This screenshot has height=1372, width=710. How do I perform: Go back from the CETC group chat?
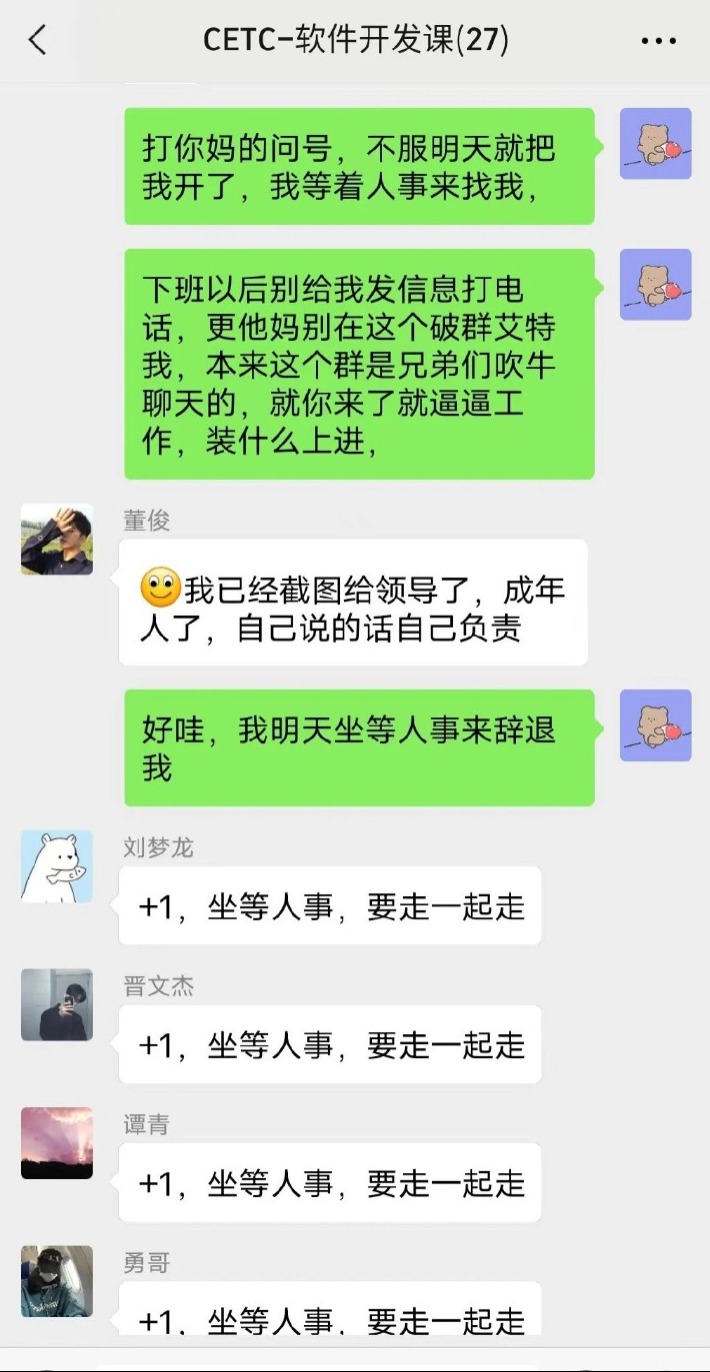[x=38, y=41]
